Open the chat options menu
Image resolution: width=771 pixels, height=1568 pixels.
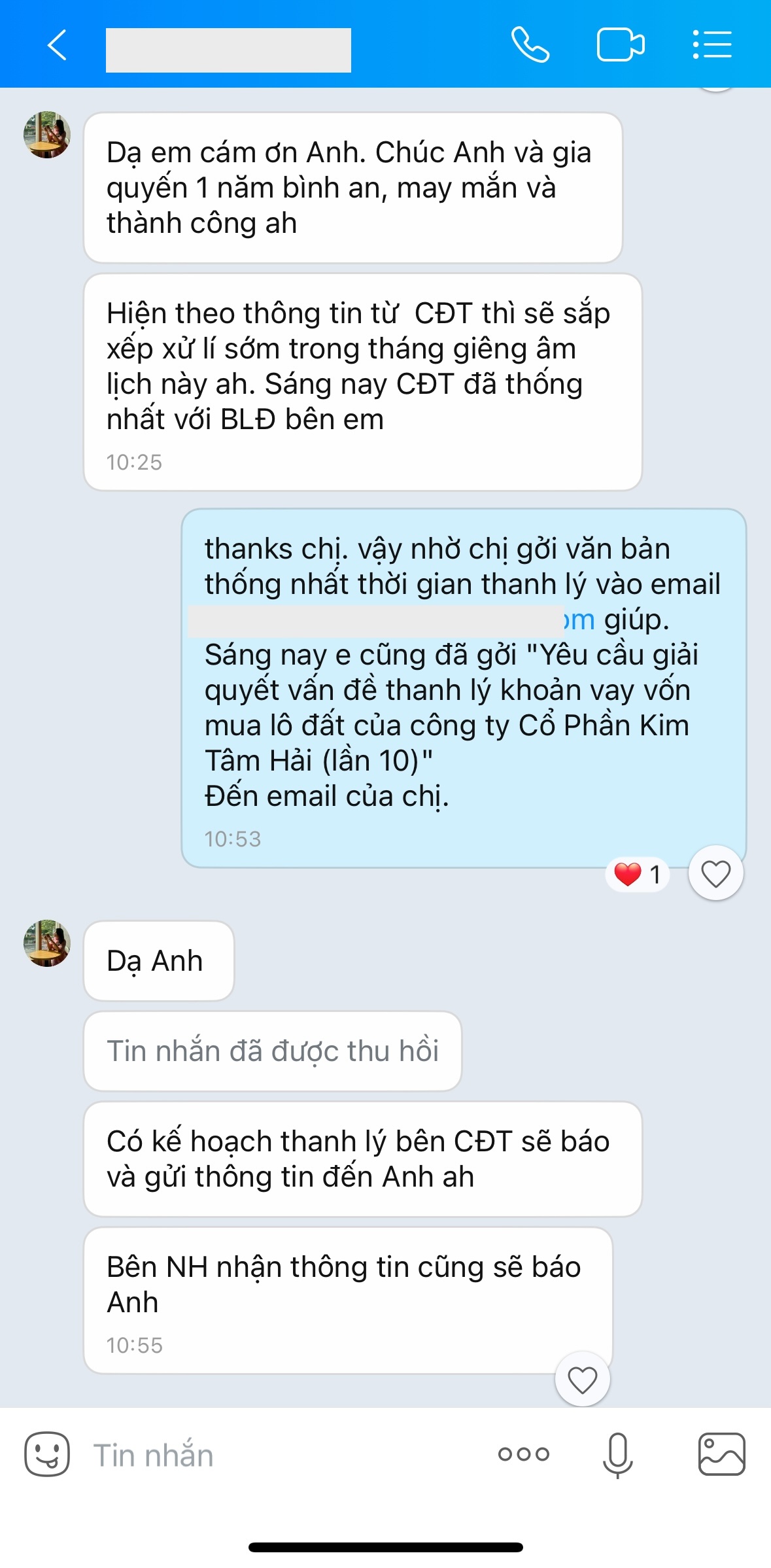(712, 45)
